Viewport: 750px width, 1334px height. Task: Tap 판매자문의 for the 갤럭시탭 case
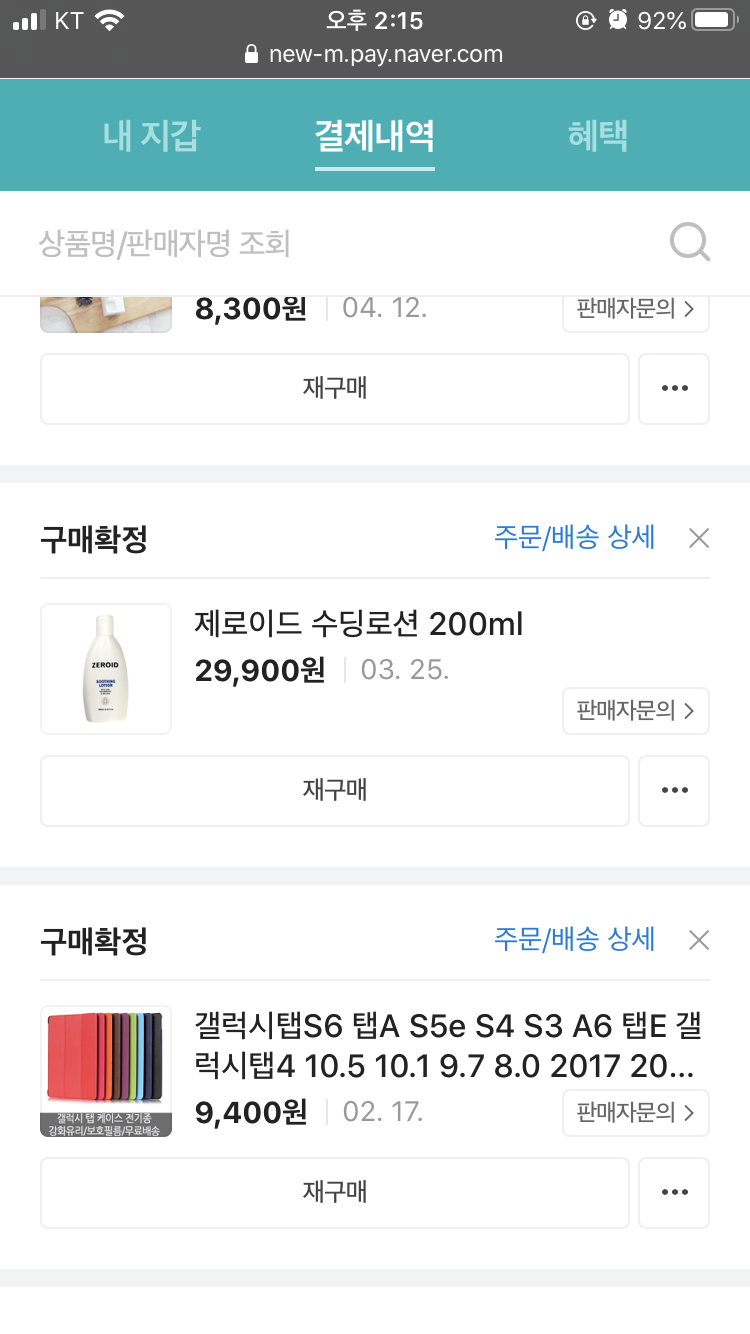click(x=635, y=1113)
